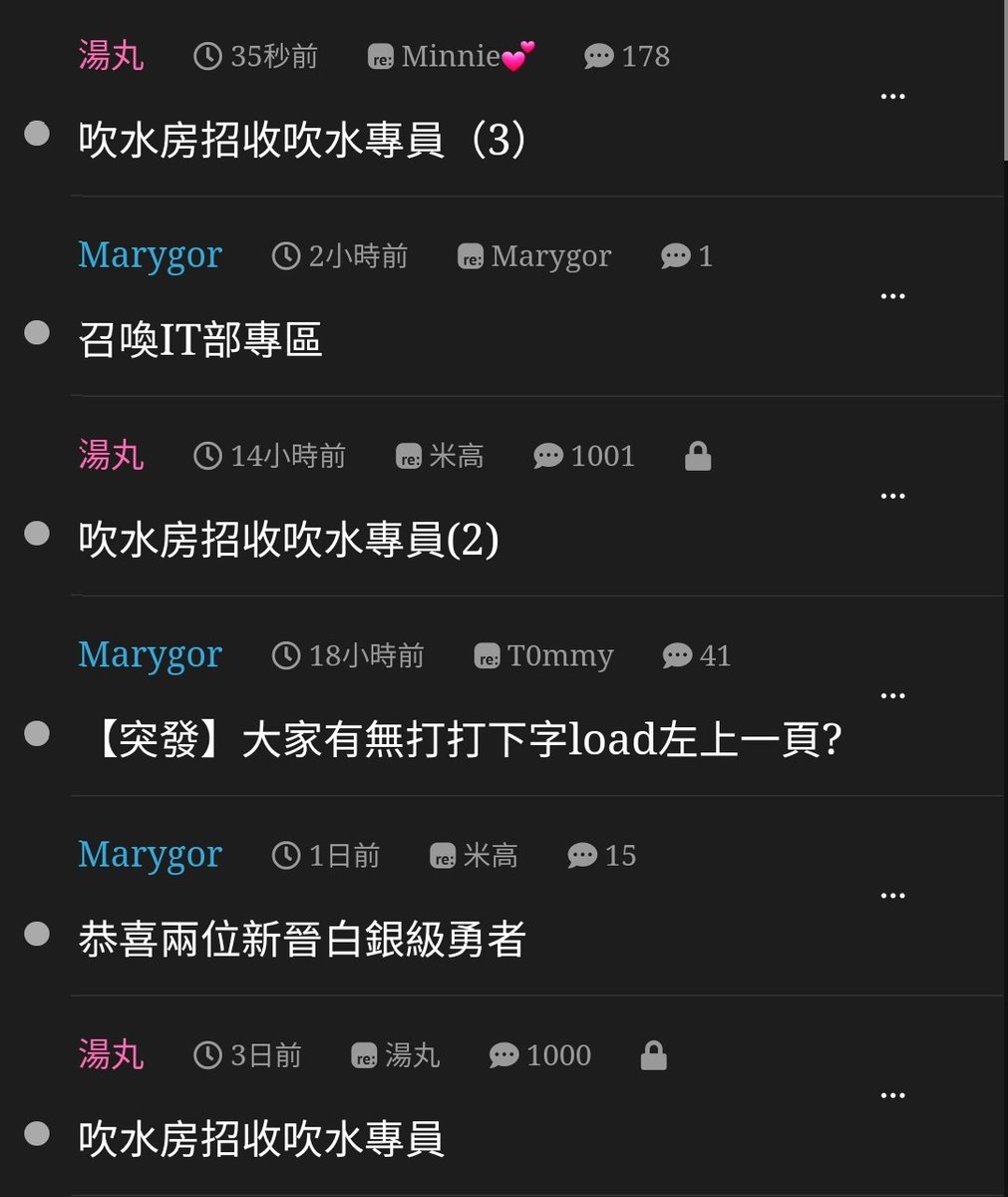Open more options for 召喚IT部專區

click(x=892, y=296)
